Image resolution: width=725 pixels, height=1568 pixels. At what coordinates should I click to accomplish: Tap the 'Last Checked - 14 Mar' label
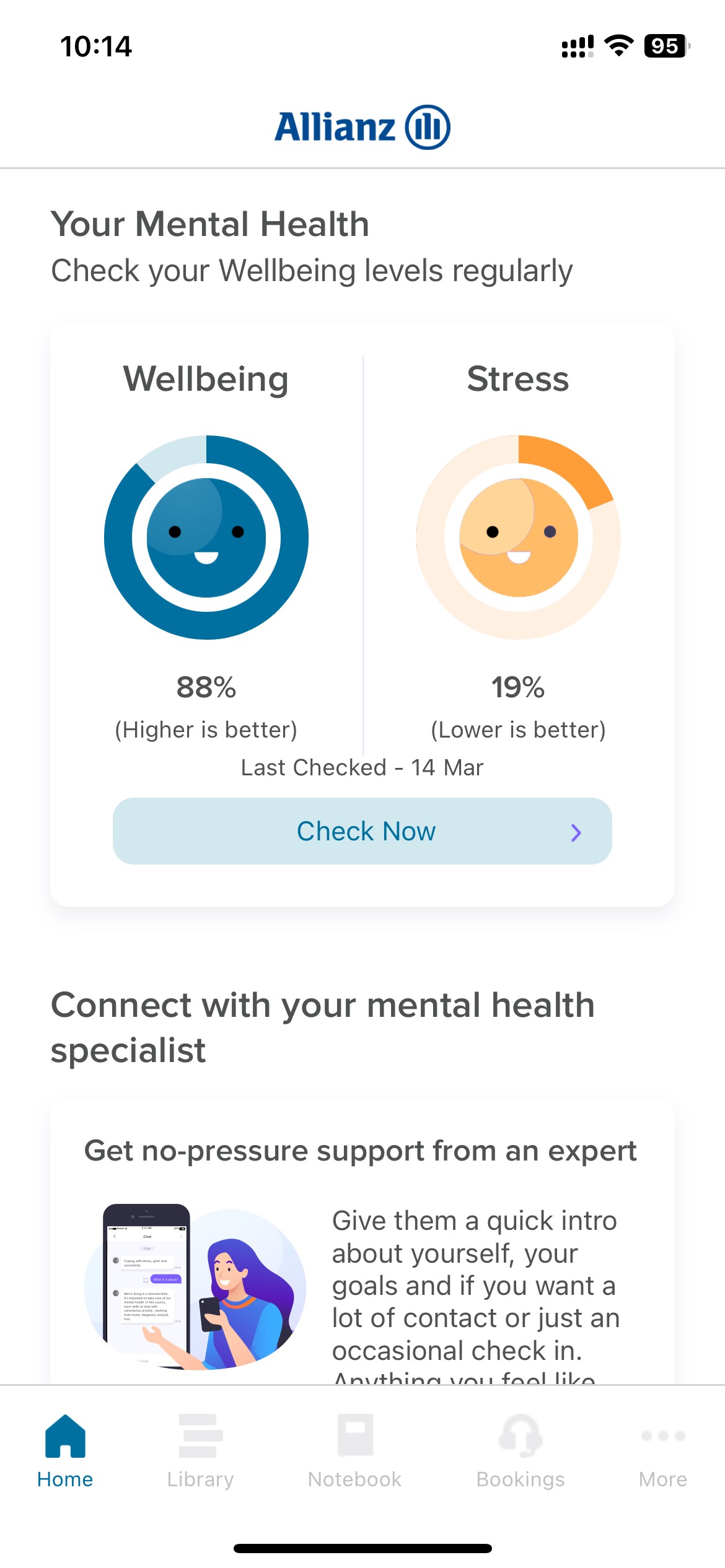(362, 767)
